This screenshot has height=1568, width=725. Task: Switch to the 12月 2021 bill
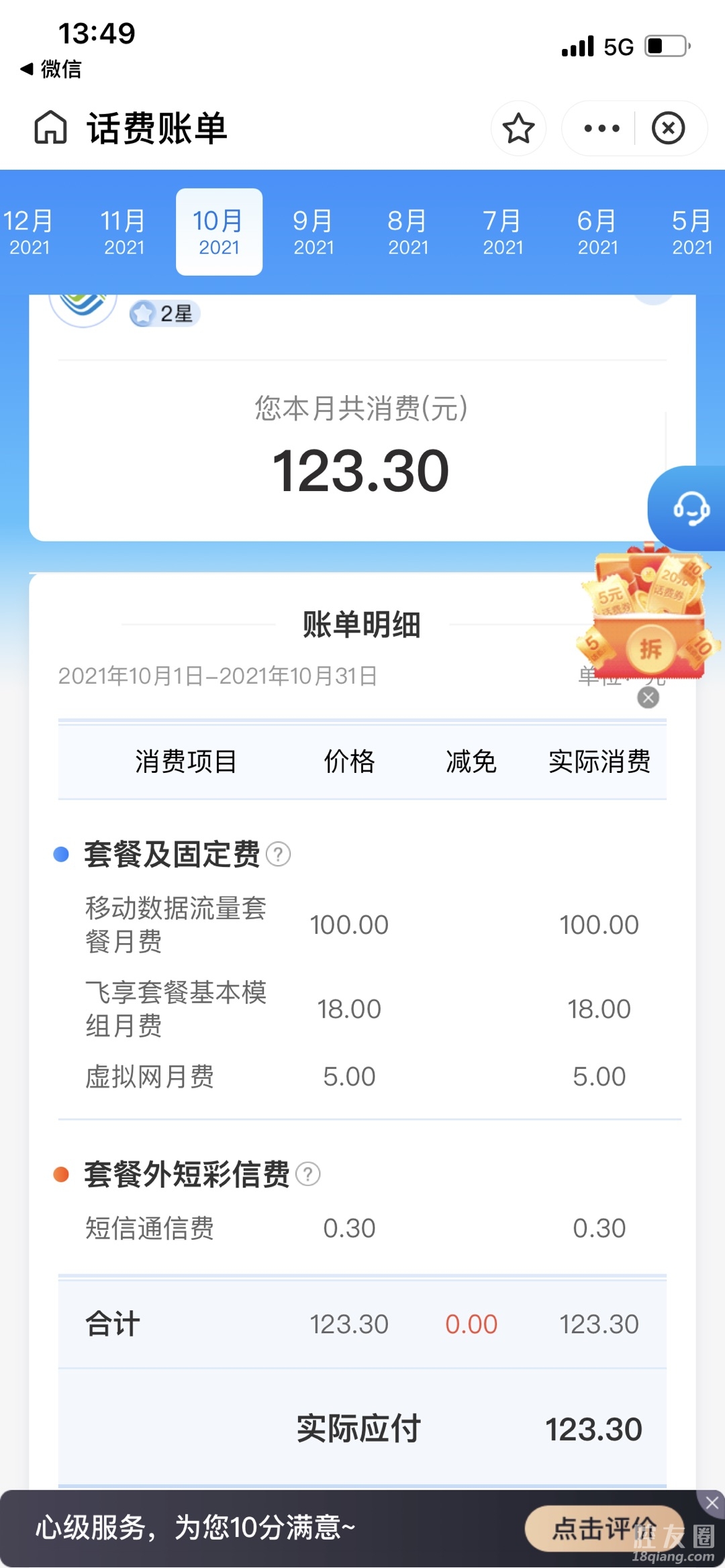click(x=28, y=231)
